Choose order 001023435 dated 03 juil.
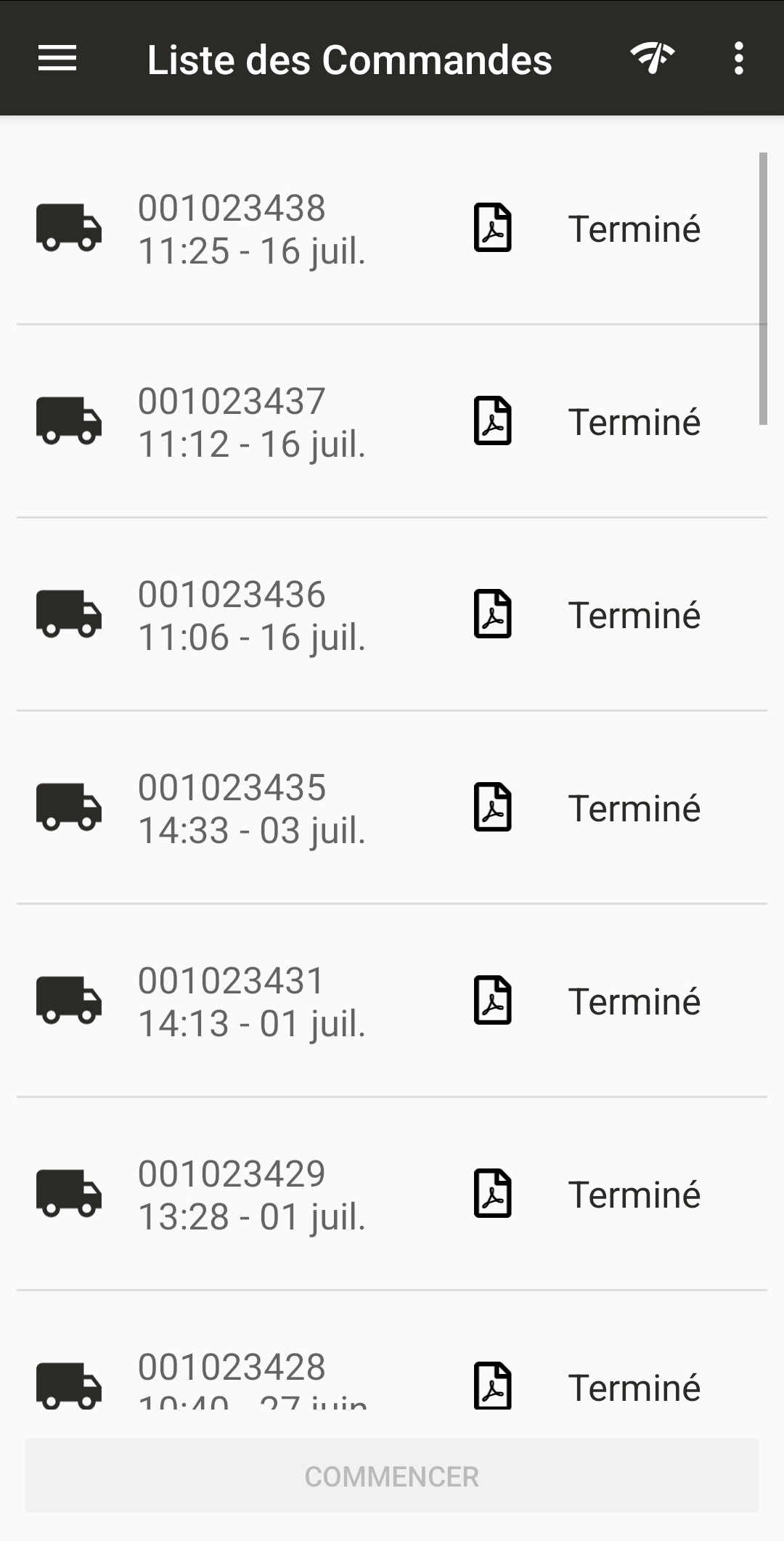 pos(251,809)
